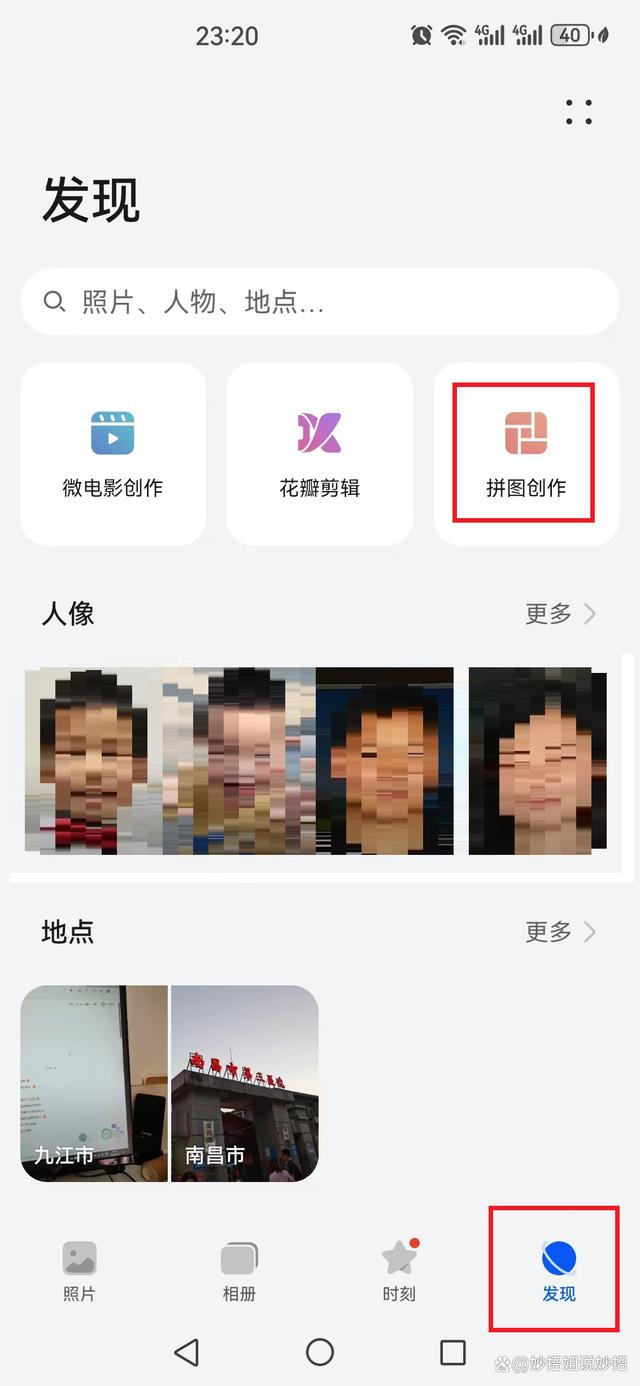Tap the photo, people, places search box

[320, 302]
